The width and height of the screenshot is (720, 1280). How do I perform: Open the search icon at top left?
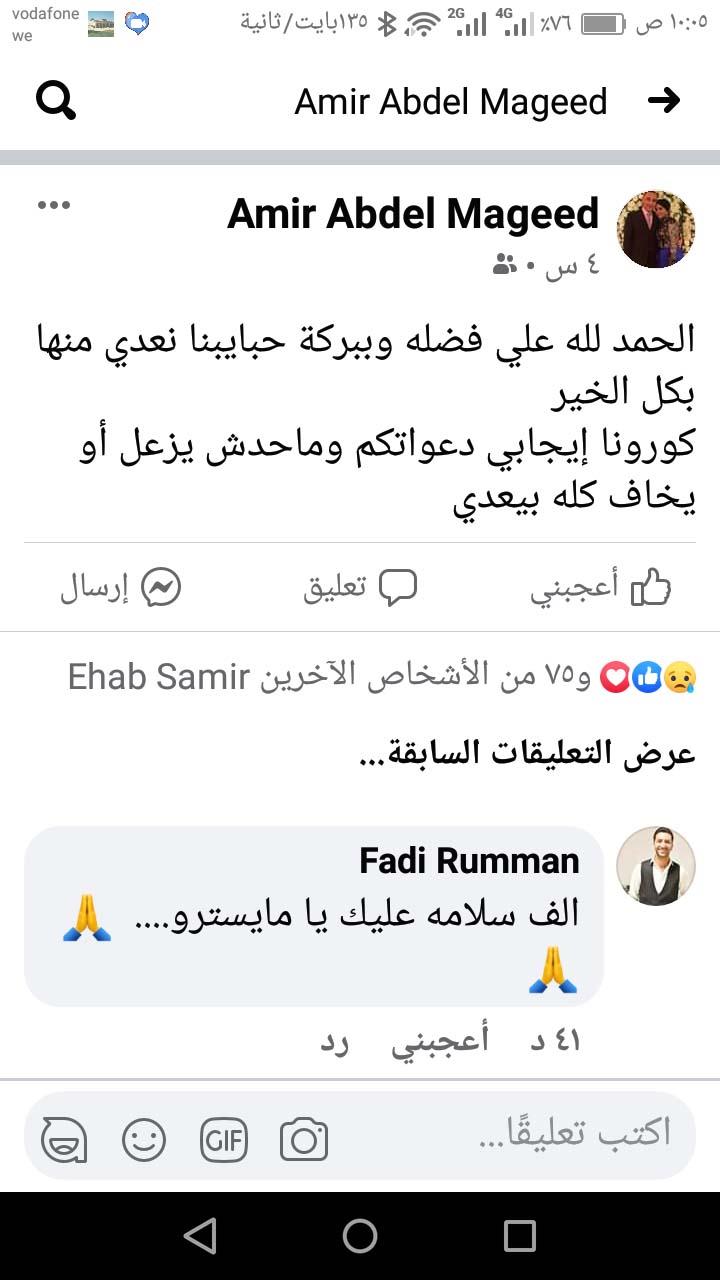click(x=56, y=100)
